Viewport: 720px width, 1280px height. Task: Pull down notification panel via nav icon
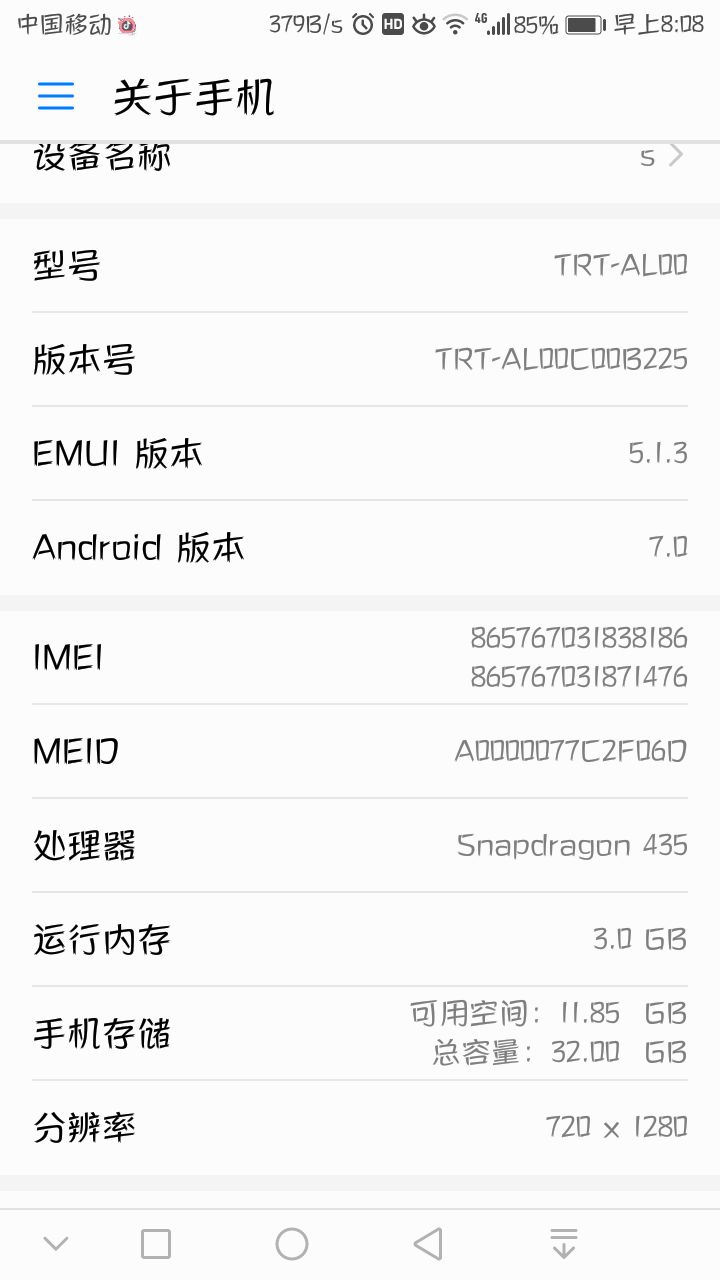(x=564, y=1244)
